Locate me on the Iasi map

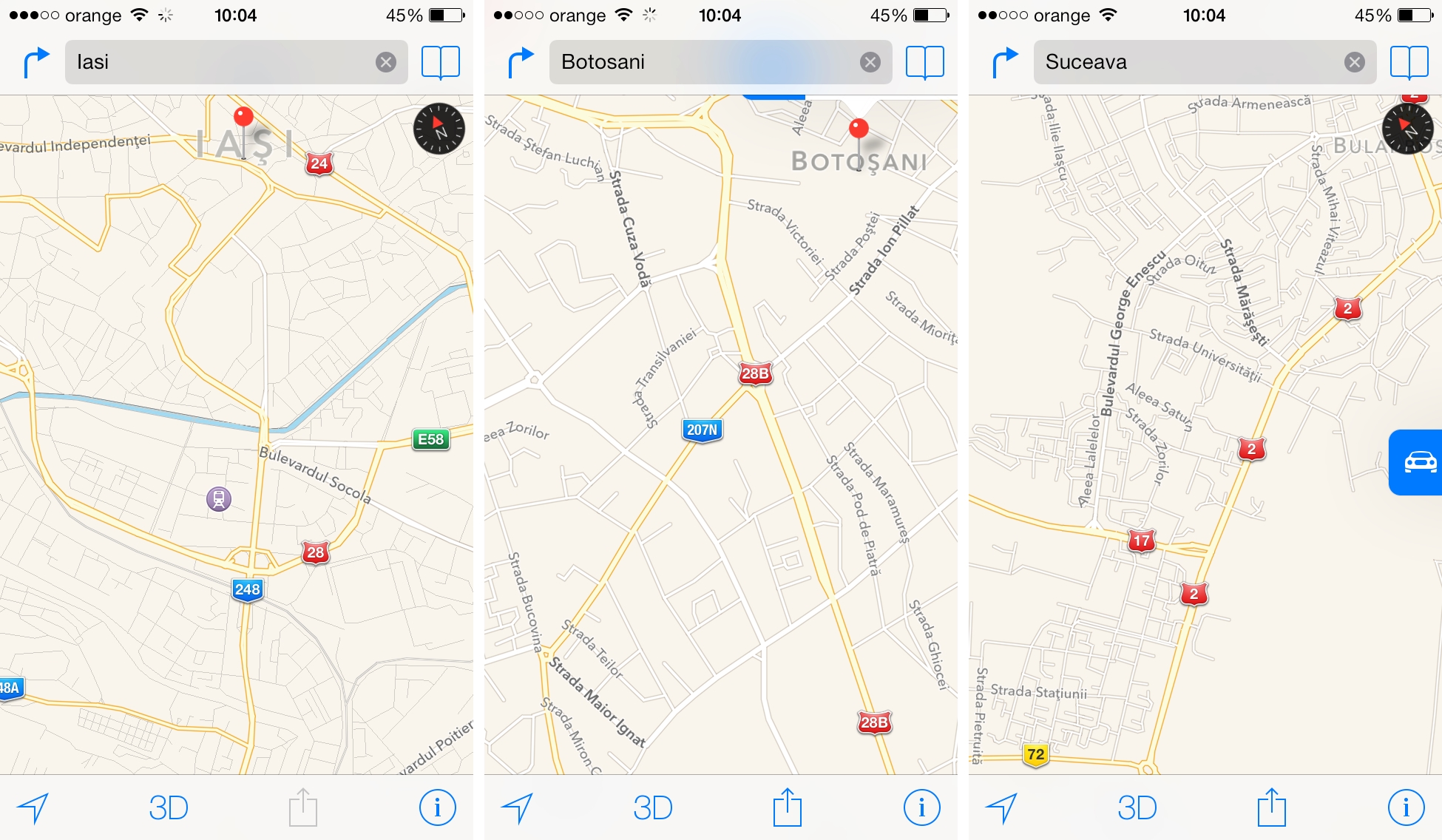point(34,808)
